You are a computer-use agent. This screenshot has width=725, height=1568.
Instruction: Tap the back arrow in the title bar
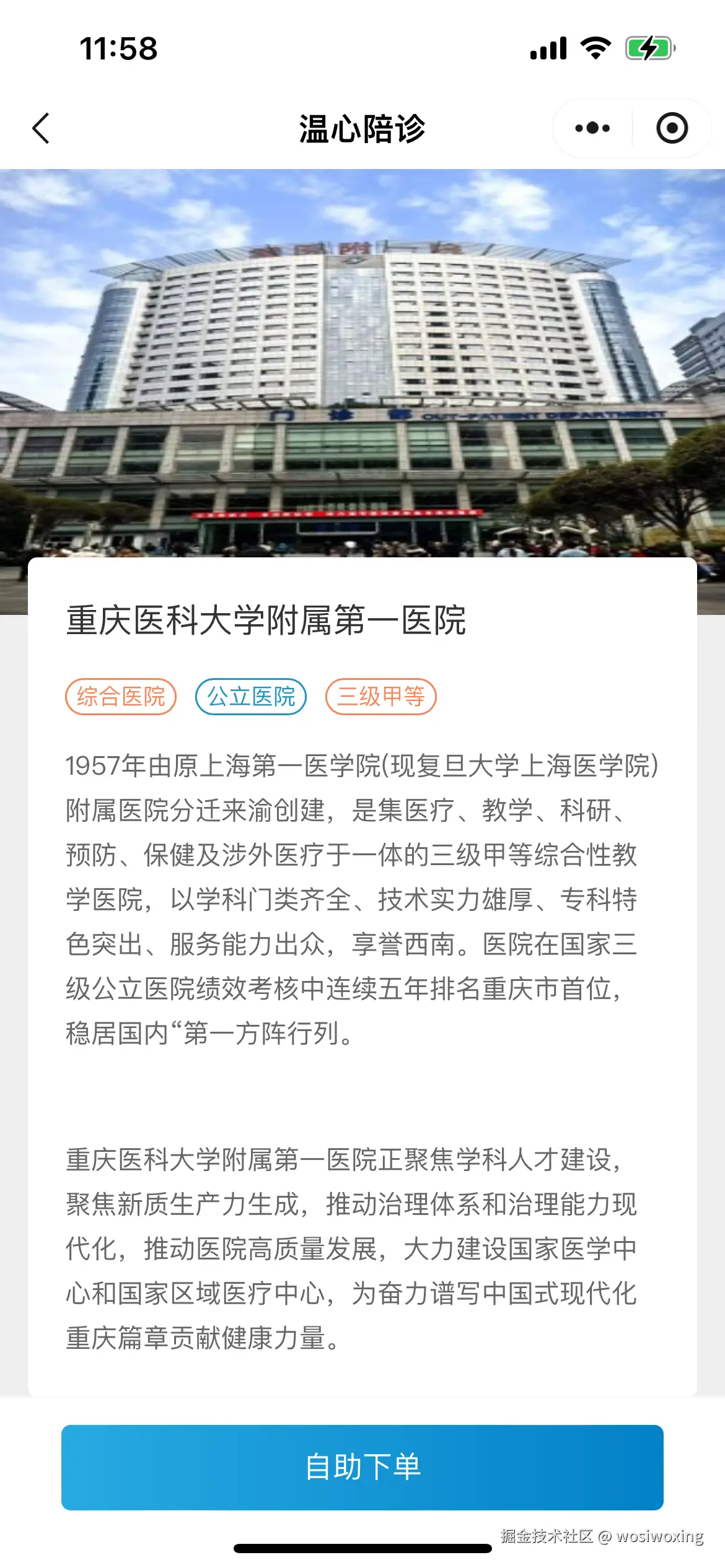point(41,128)
